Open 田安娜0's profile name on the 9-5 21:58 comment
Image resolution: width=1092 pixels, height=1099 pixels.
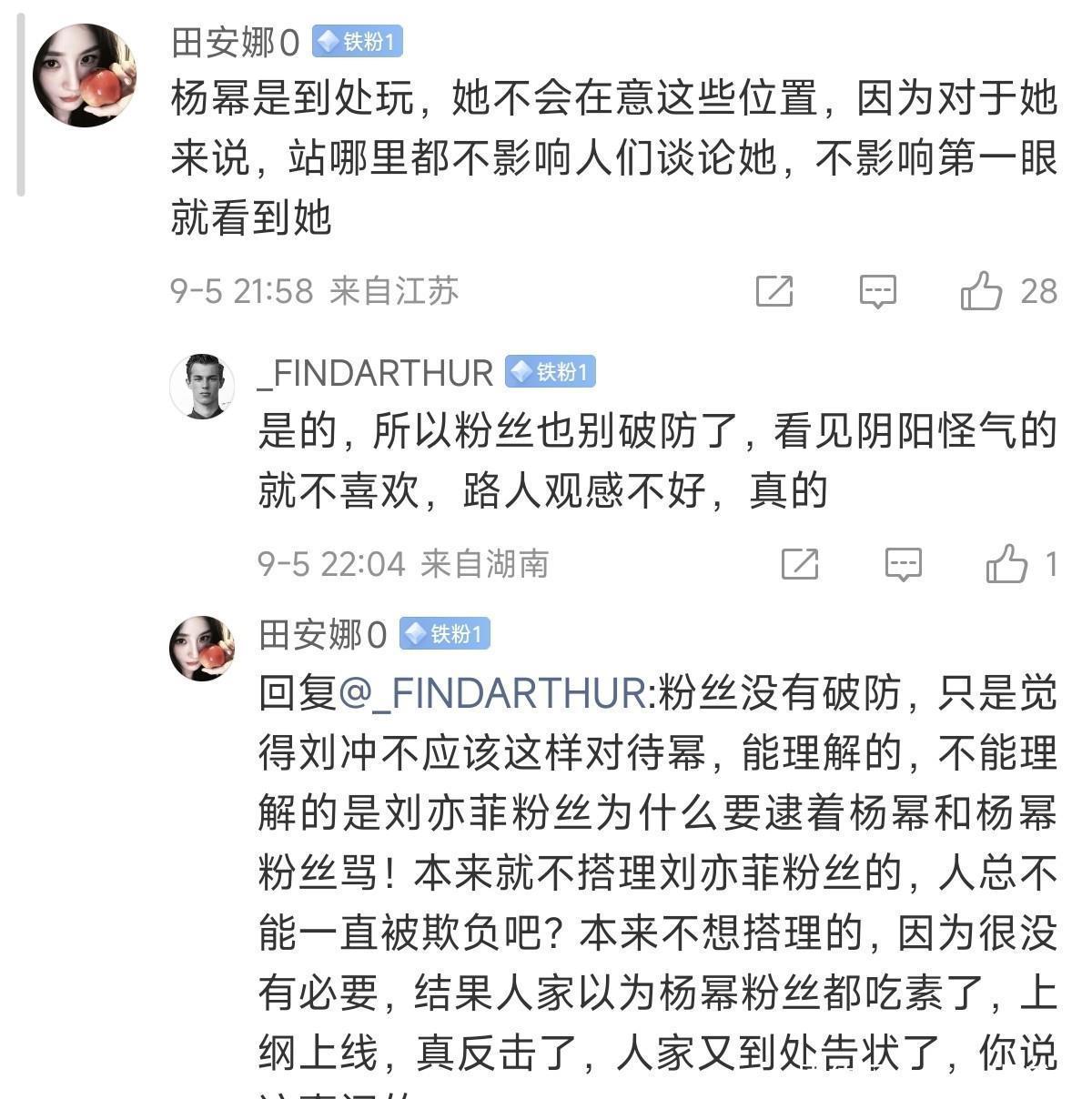(x=235, y=42)
